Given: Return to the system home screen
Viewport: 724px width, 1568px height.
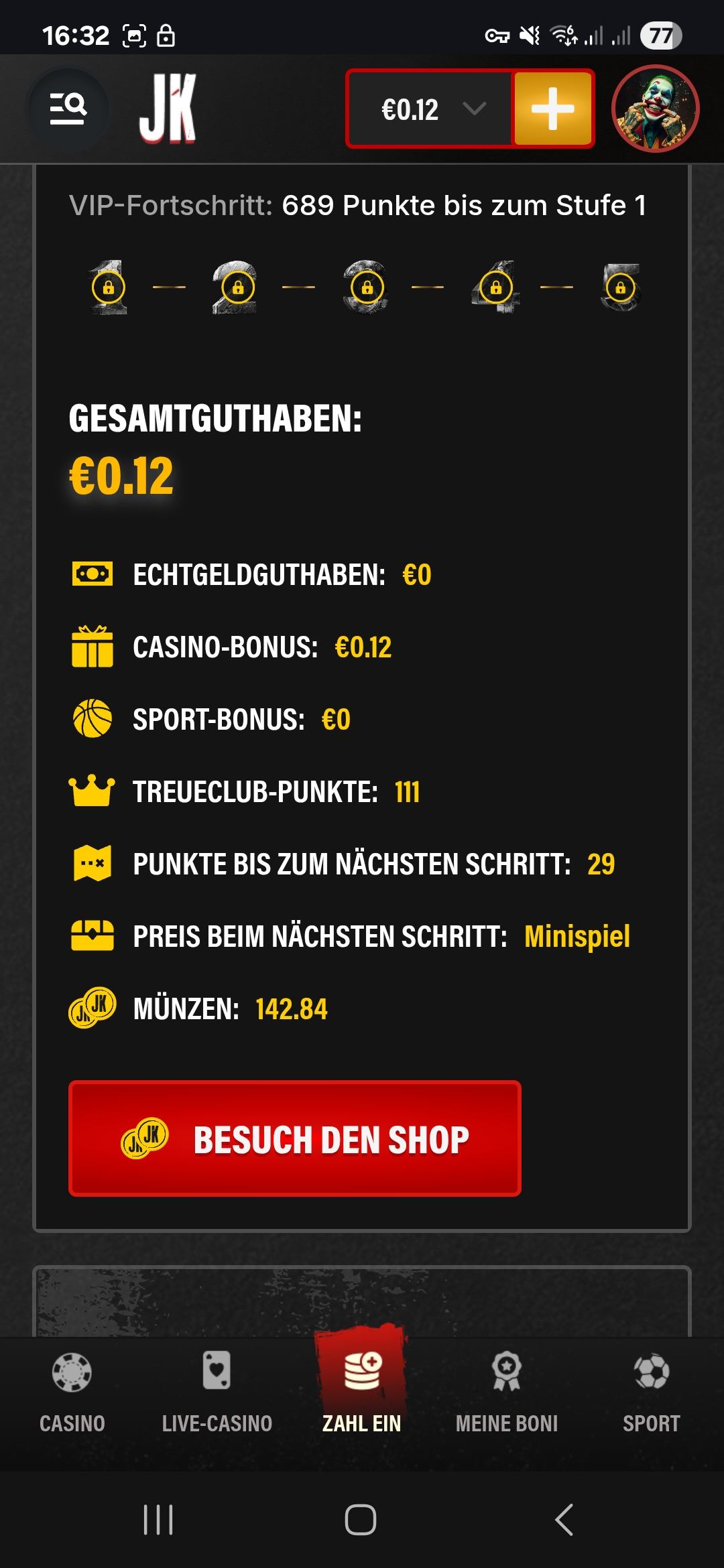Looking at the screenshot, I should (x=361, y=1519).
